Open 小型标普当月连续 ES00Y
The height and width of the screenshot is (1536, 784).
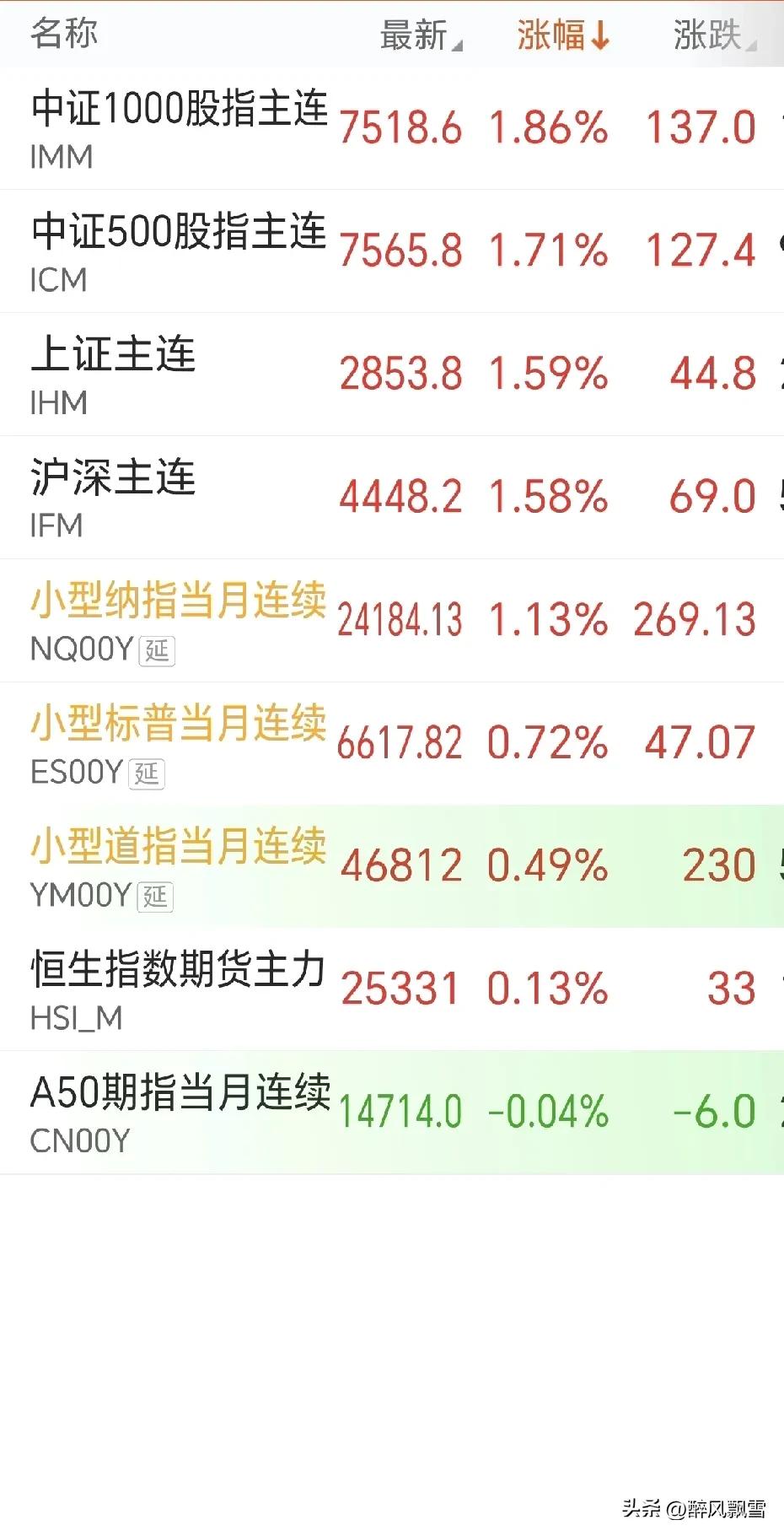pos(179,744)
